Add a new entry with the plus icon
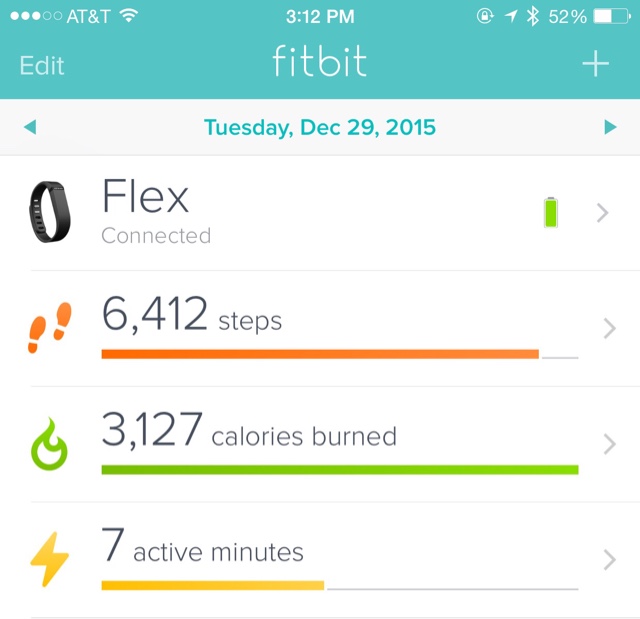 coord(596,64)
